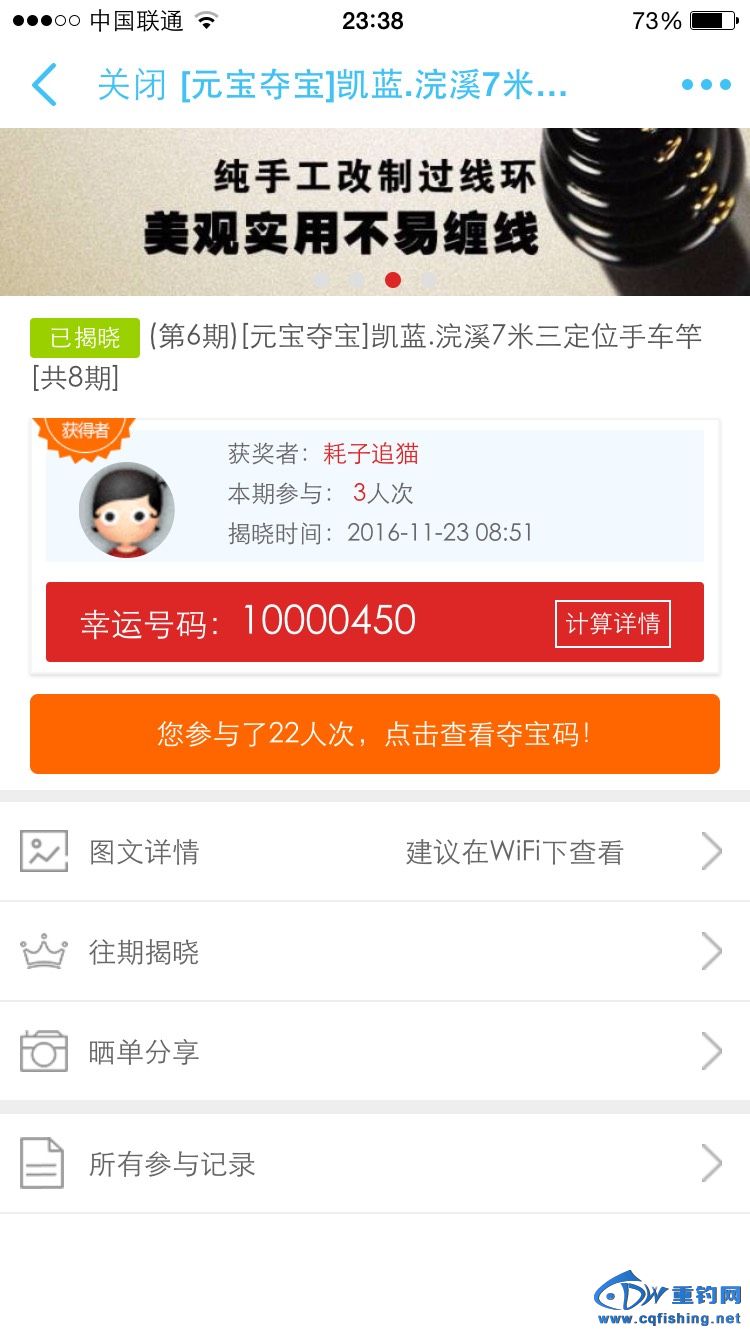View 计算详情 for the lucky number
This screenshot has height=1334, width=750.
(612, 624)
